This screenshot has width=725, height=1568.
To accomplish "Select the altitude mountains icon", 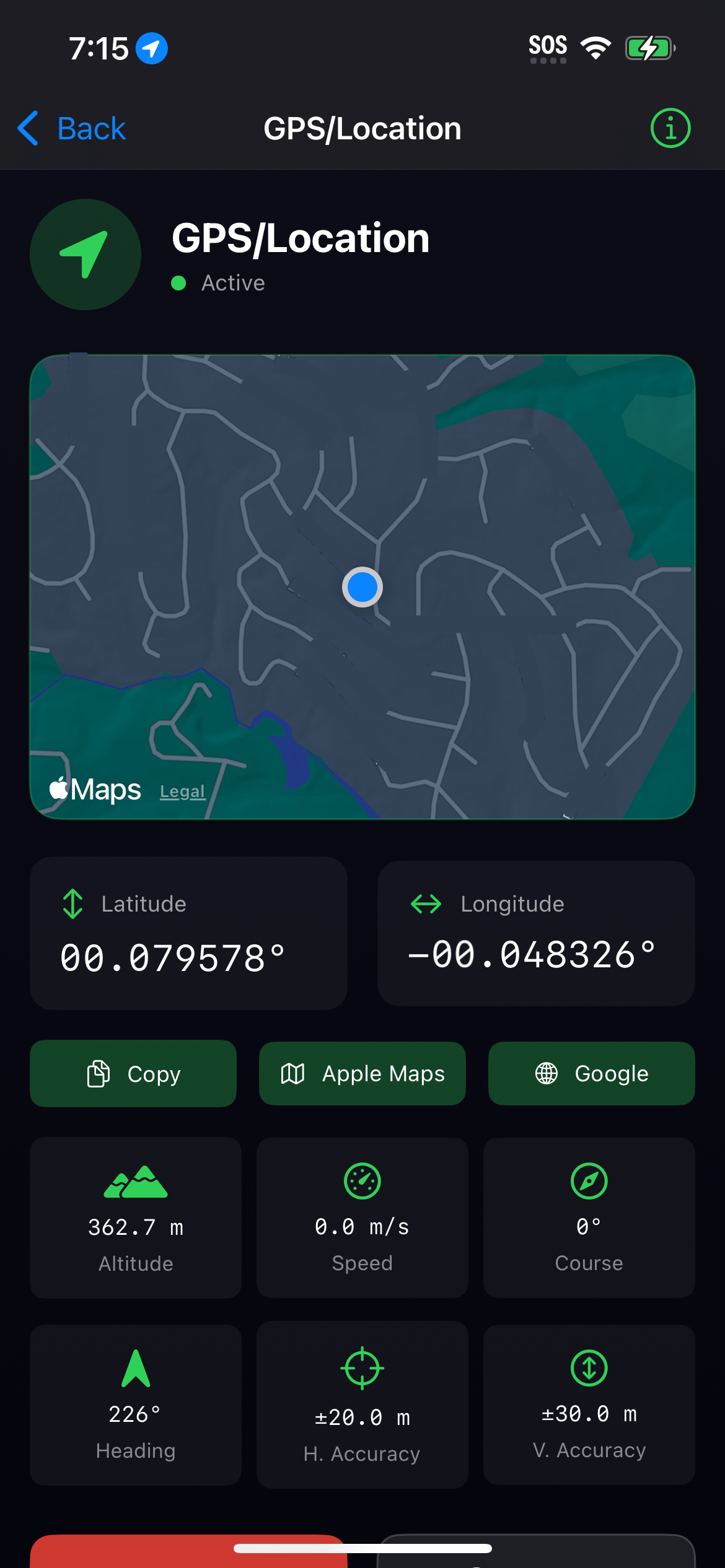I will point(135,1180).
